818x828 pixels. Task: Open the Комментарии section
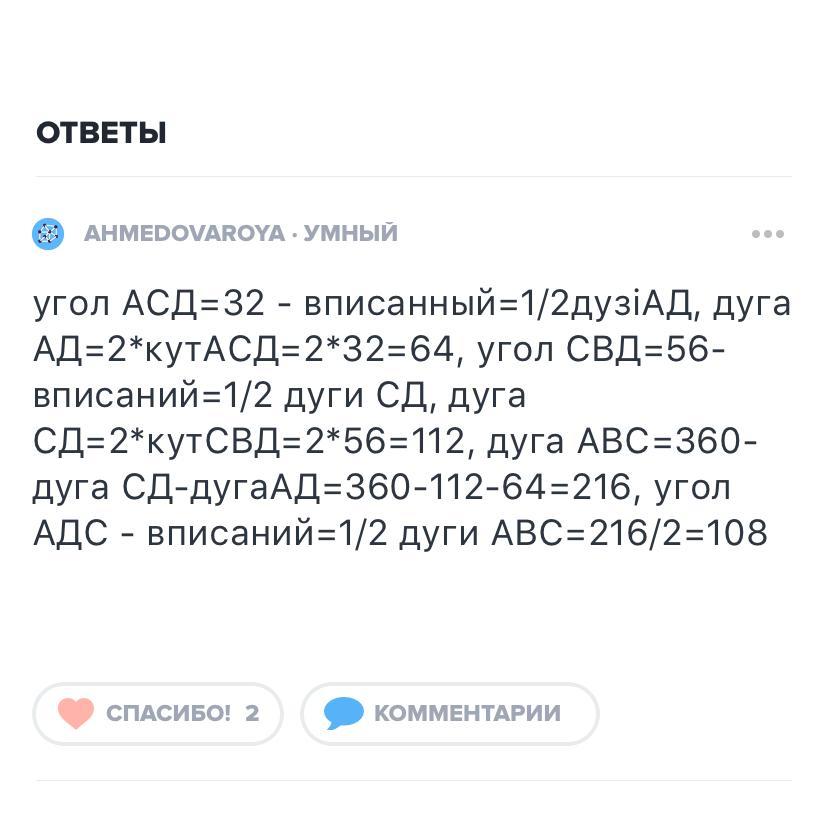(449, 714)
